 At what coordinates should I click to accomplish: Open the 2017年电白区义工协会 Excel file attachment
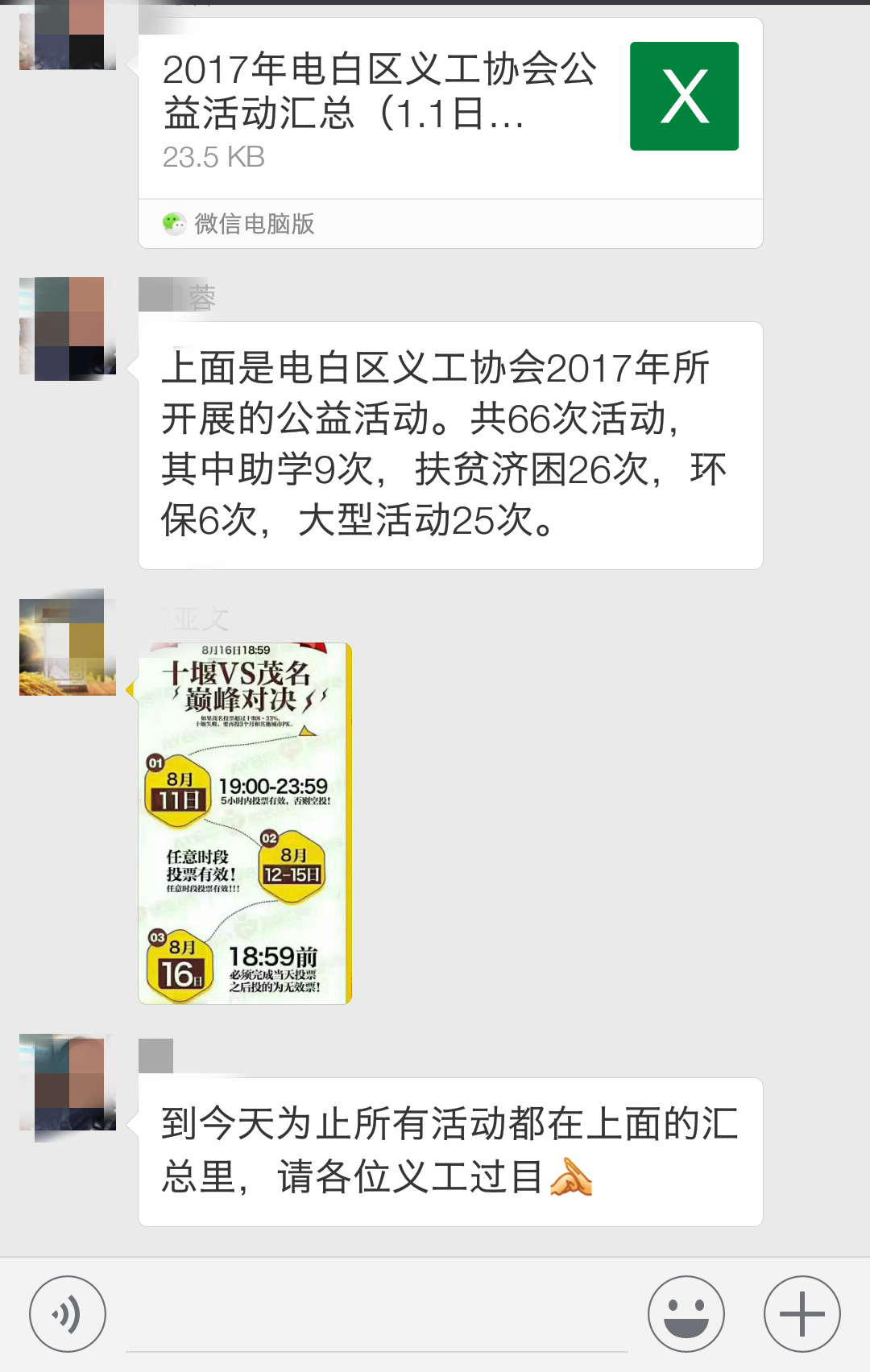point(449,109)
